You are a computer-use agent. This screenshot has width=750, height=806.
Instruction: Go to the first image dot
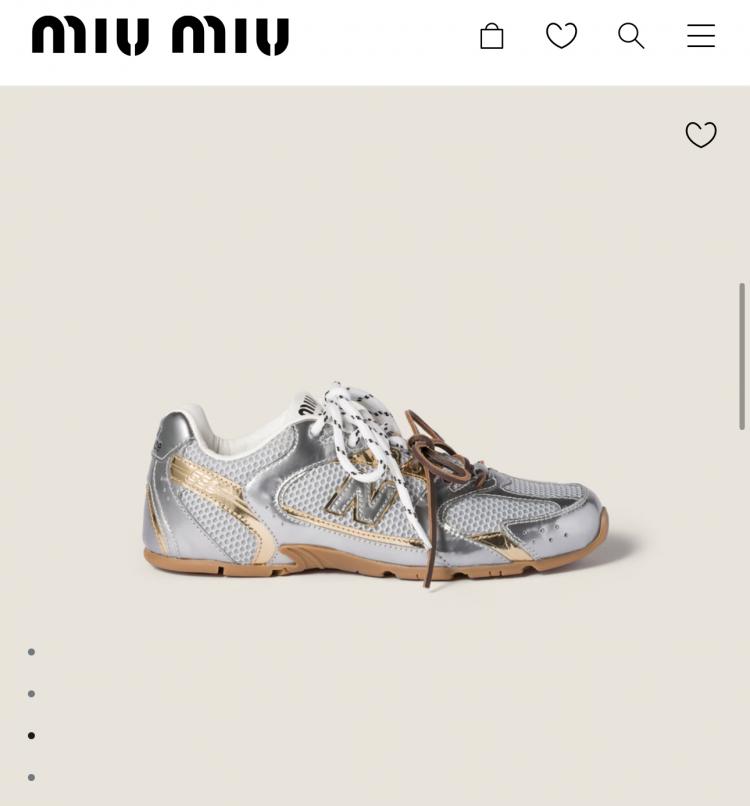pos(31,652)
